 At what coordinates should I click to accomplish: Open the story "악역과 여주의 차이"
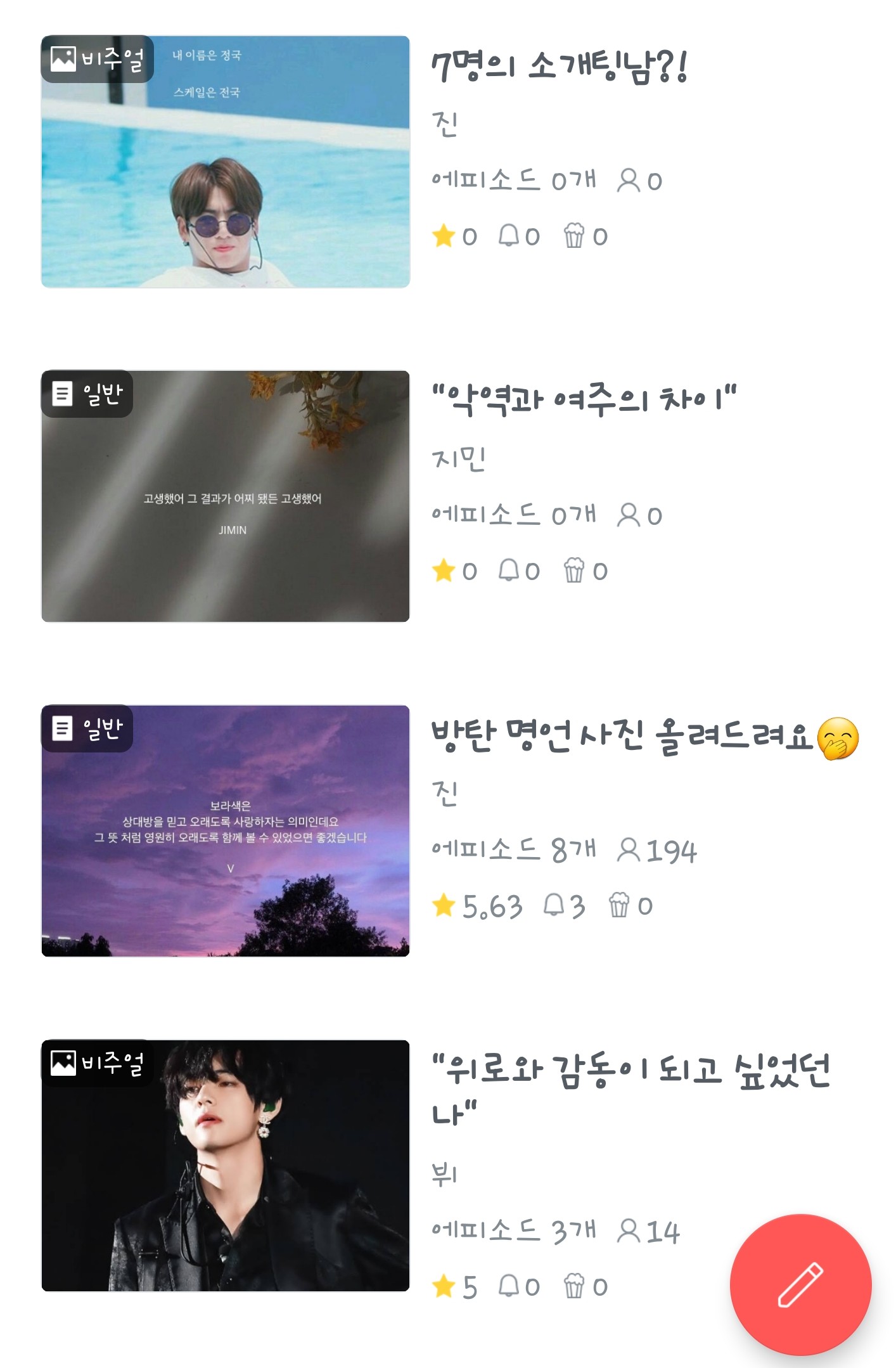[583, 401]
